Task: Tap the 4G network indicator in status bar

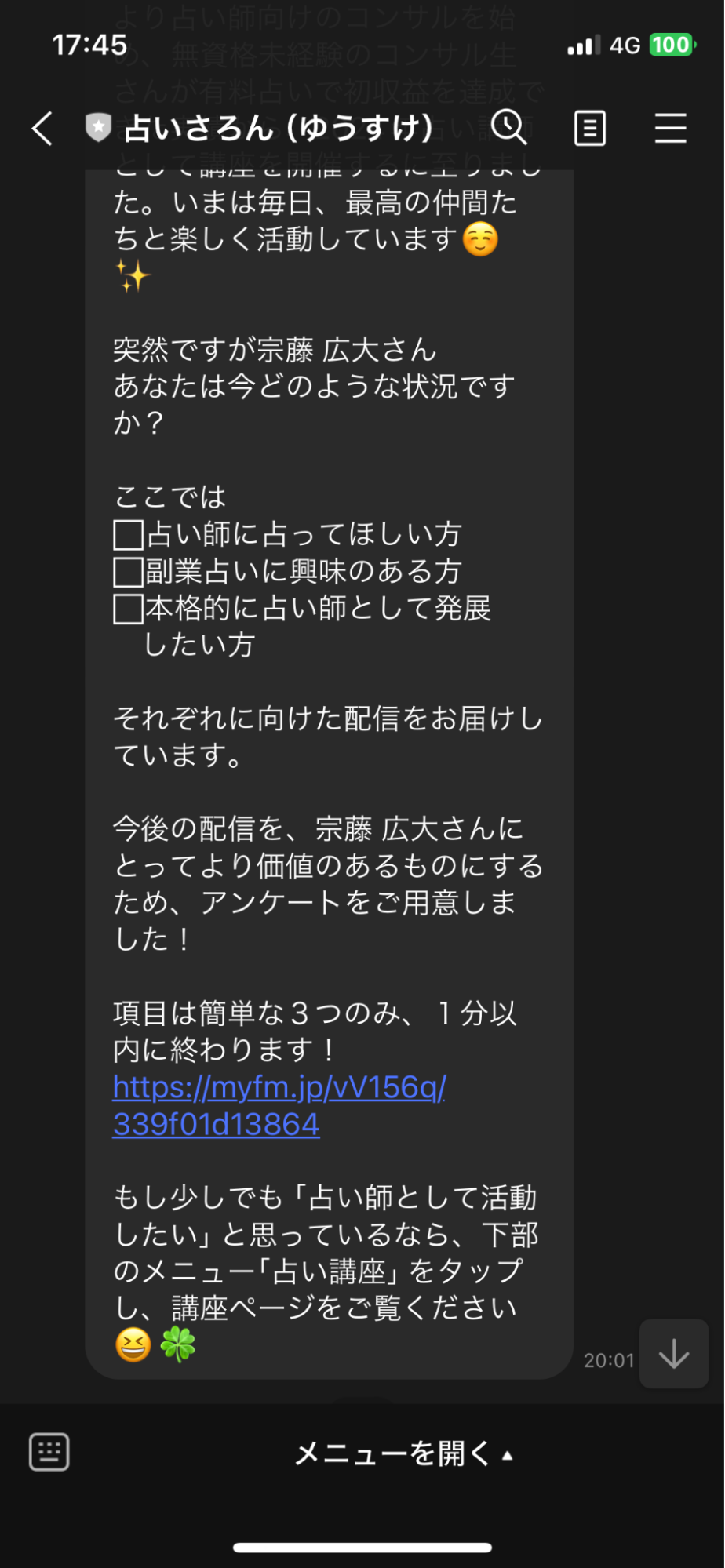Action: [x=628, y=45]
